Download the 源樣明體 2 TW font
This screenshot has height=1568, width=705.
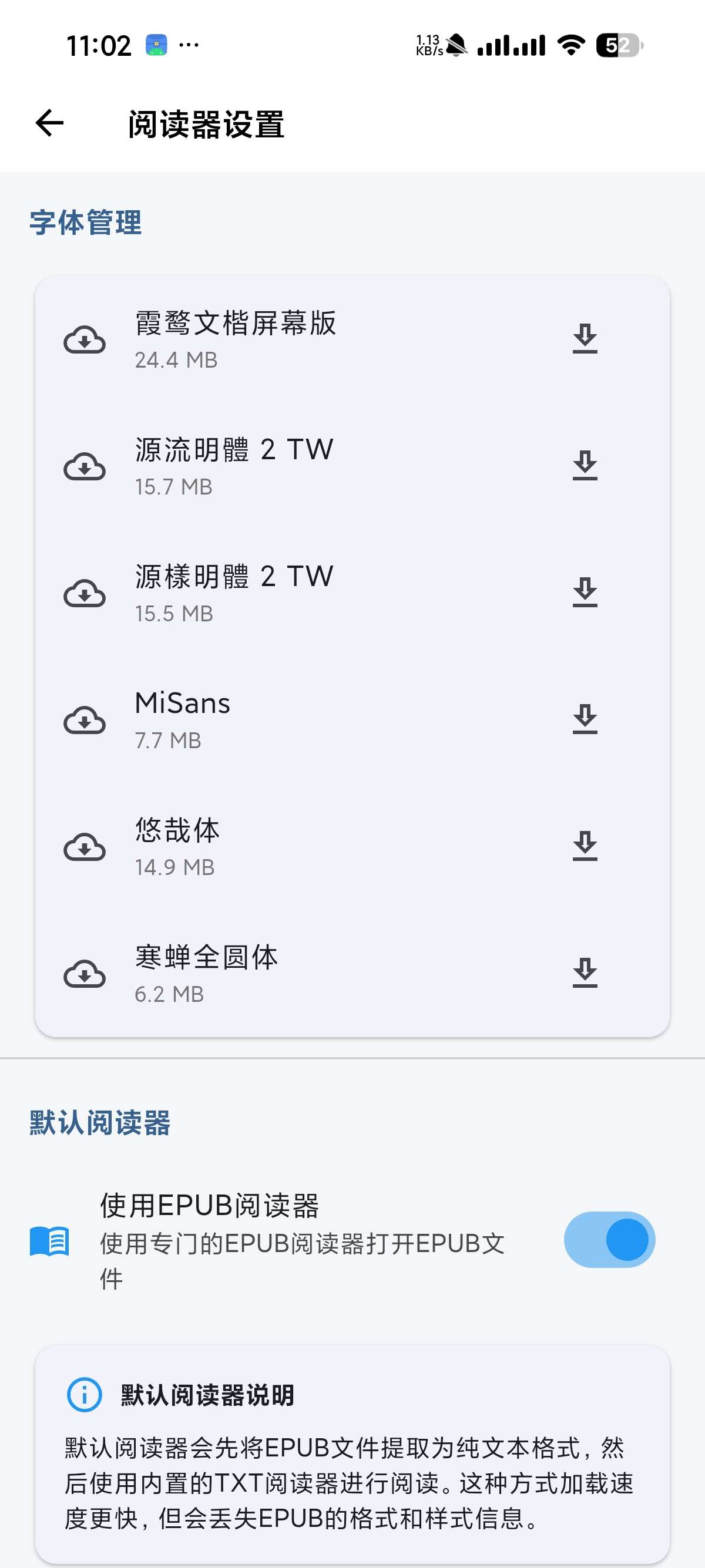coord(586,594)
